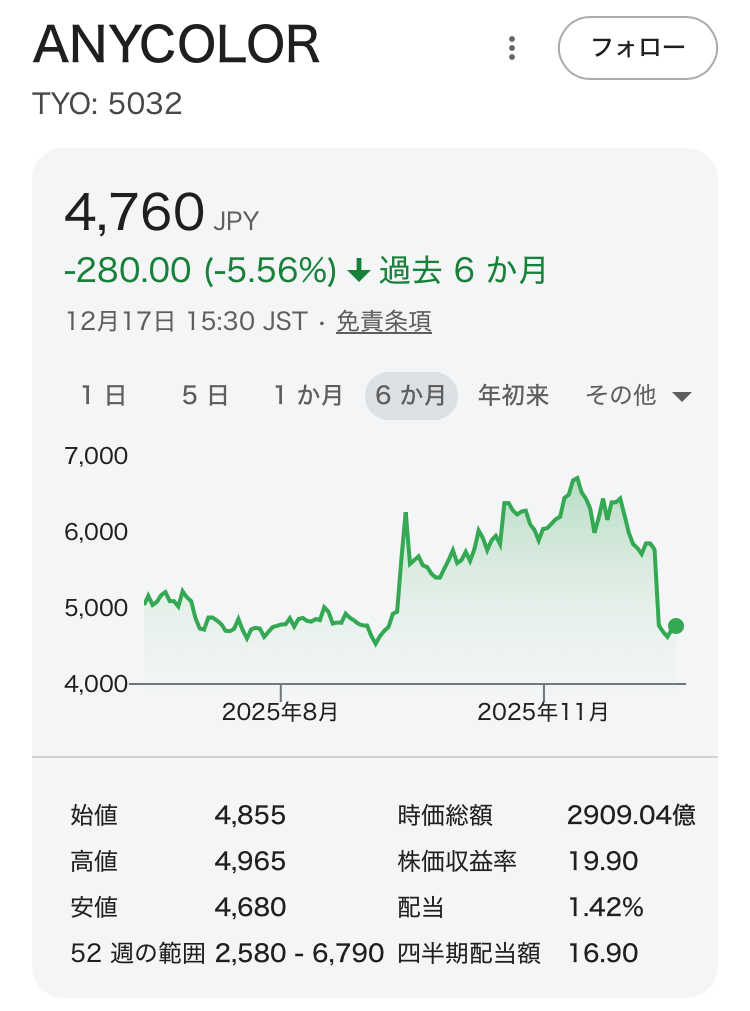Open the three-dot overflow menu
This screenshot has height=1011, width=750.
click(x=512, y=48)
